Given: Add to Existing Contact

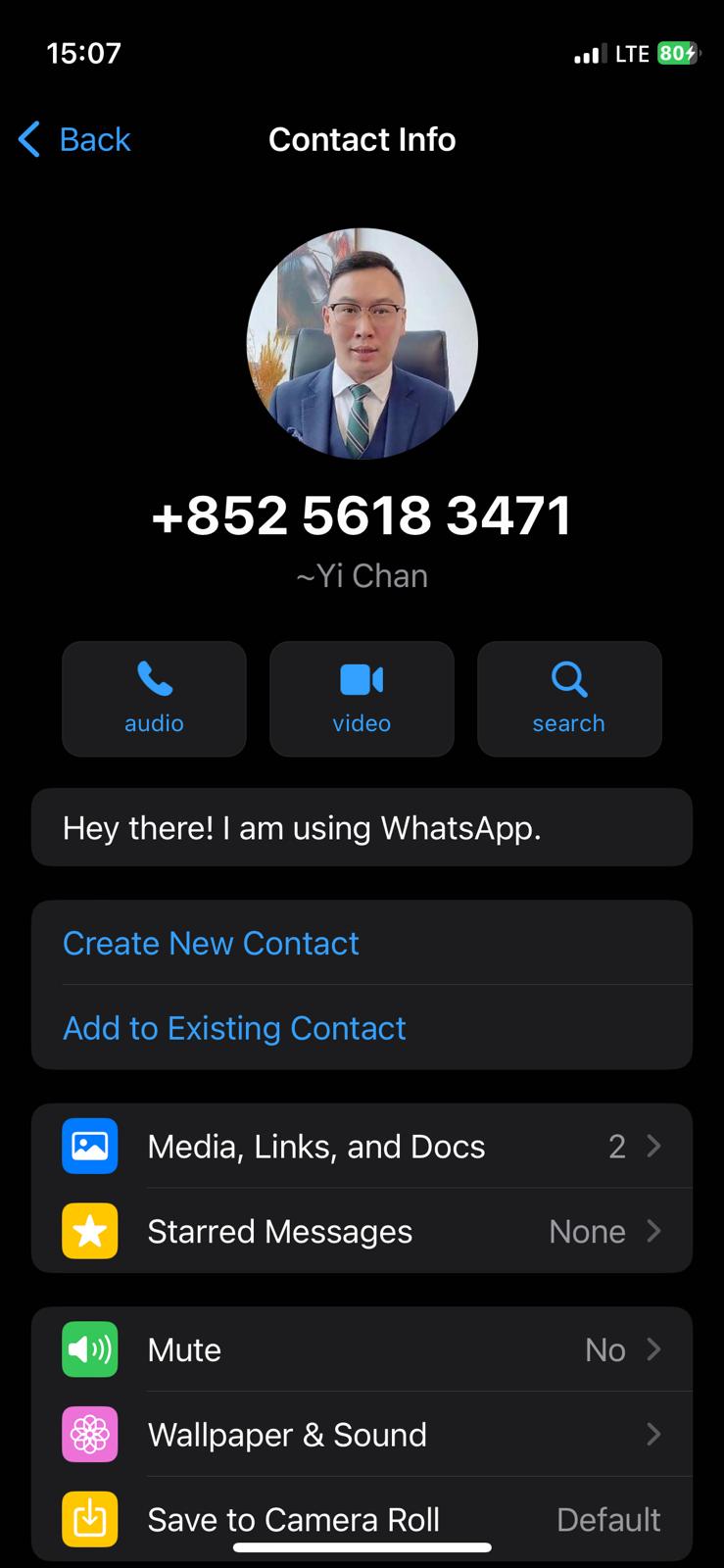Looking at the screenshot, I should pos(234,1028).
